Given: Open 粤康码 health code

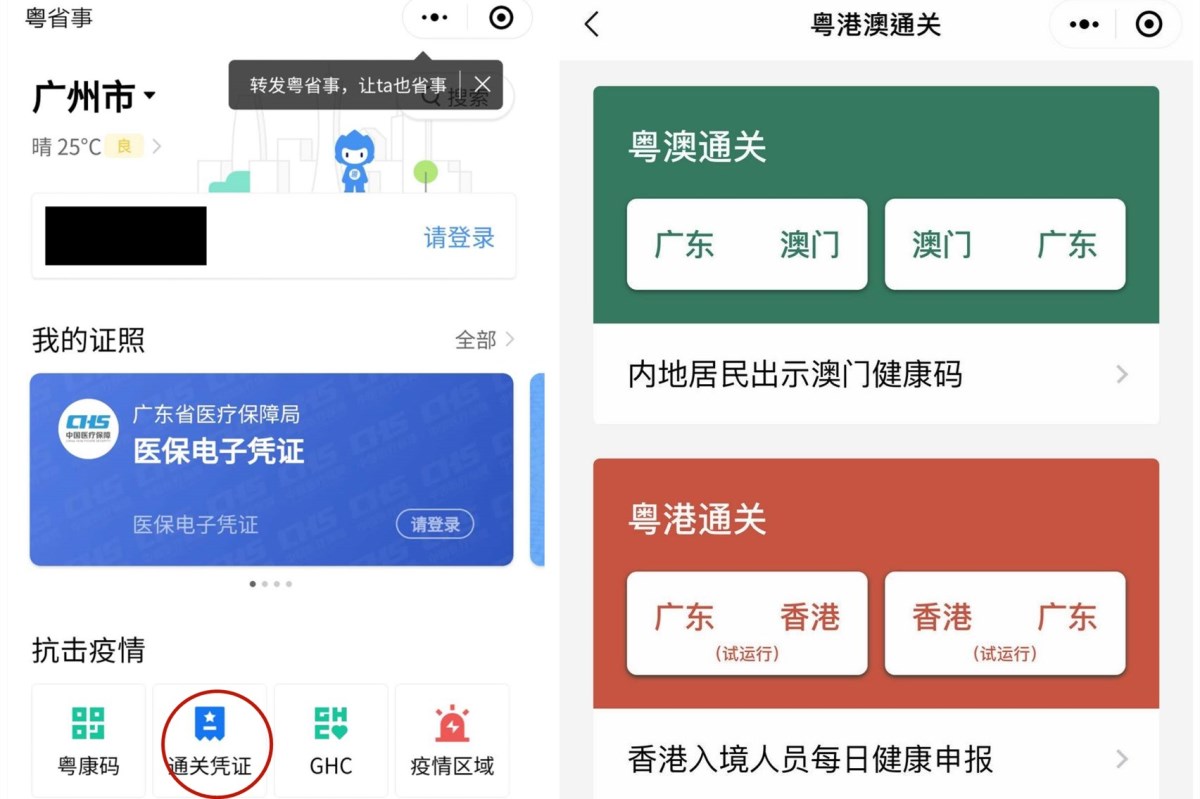Looking at the screenshot, I should (88, 740).
